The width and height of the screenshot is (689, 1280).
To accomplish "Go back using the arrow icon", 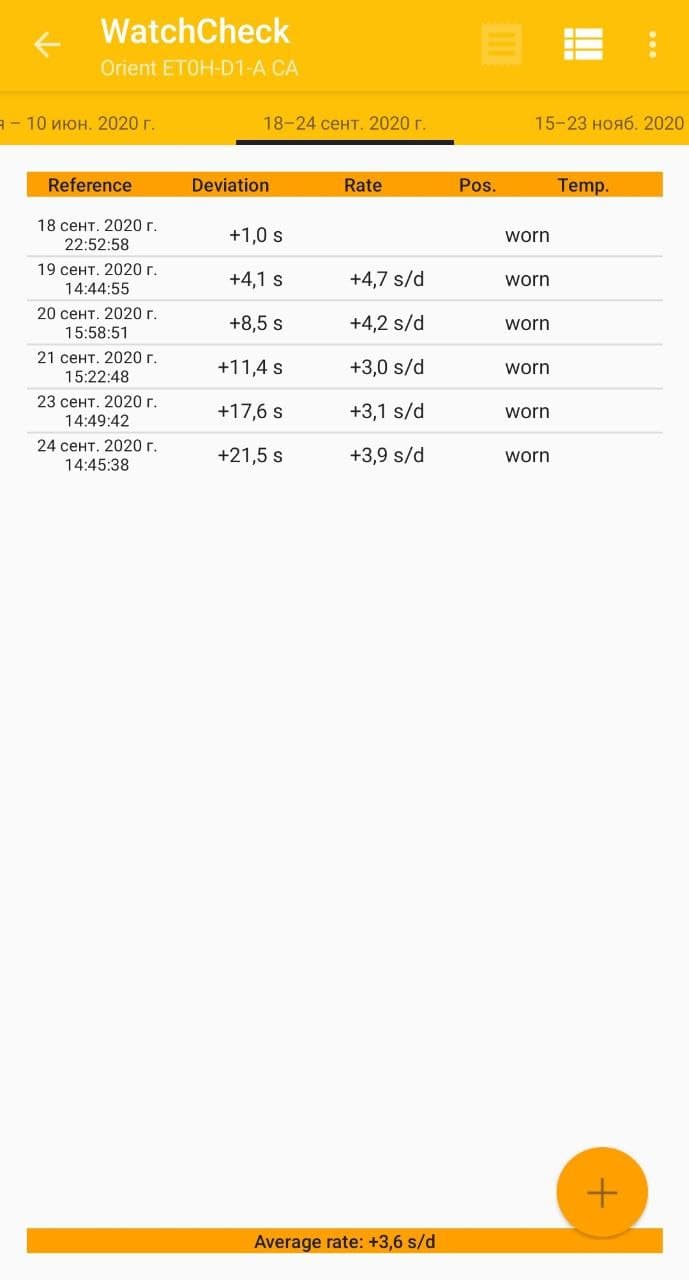I will coord(47,45).
